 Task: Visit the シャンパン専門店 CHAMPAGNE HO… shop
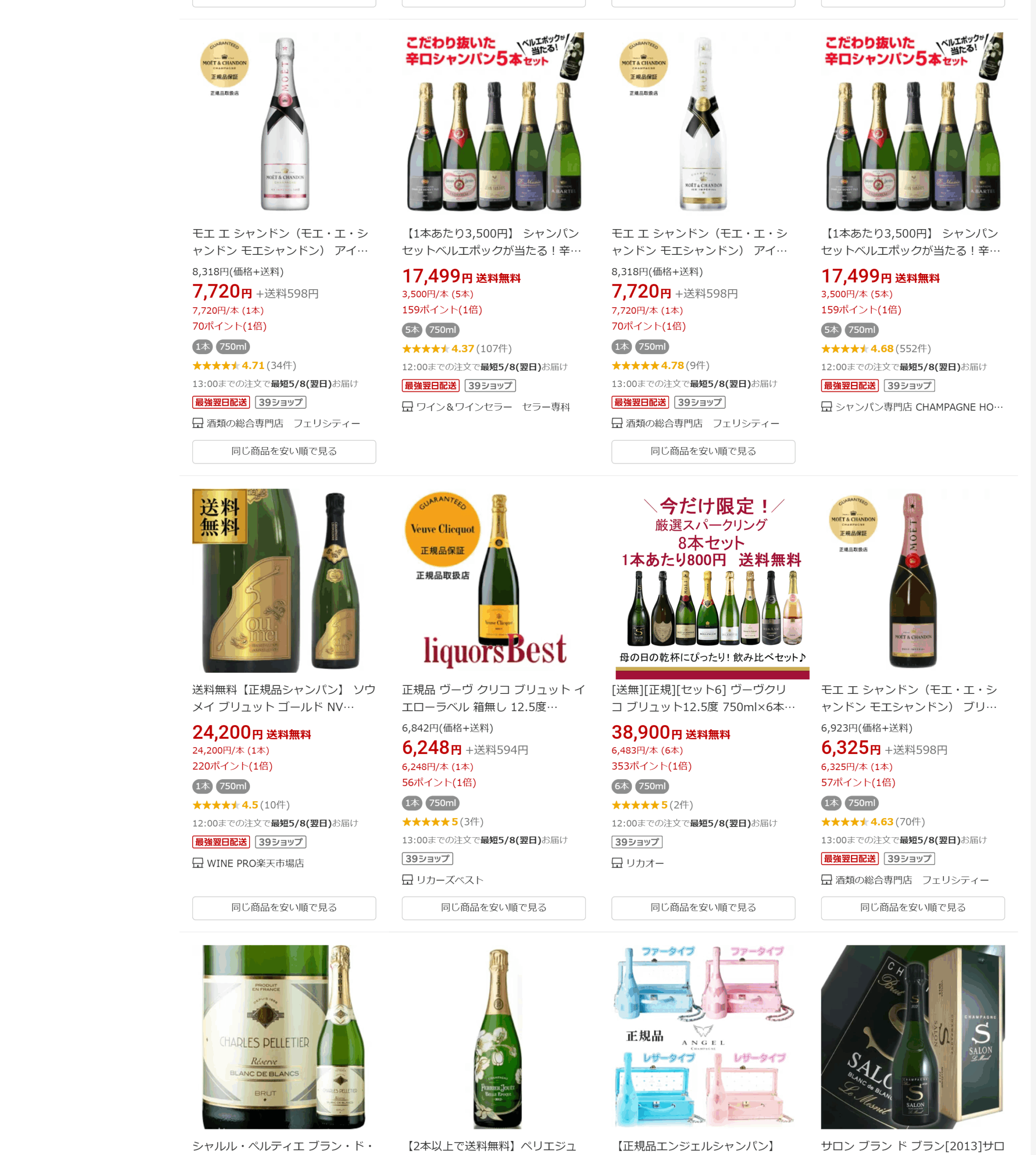[x=918, y=407]
